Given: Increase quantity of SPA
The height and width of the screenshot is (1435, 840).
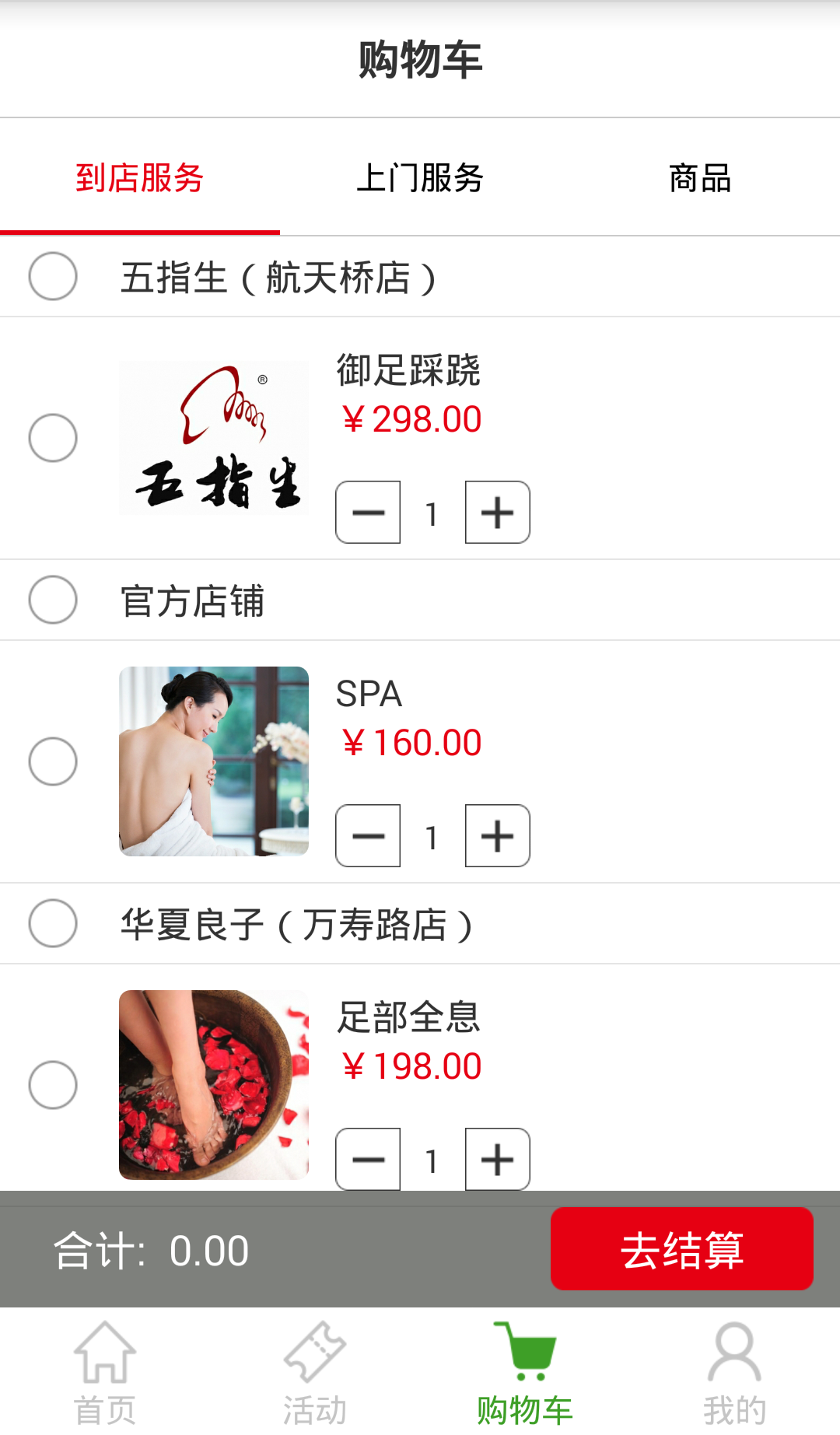Looking at the screenshot, I should 498,836.
